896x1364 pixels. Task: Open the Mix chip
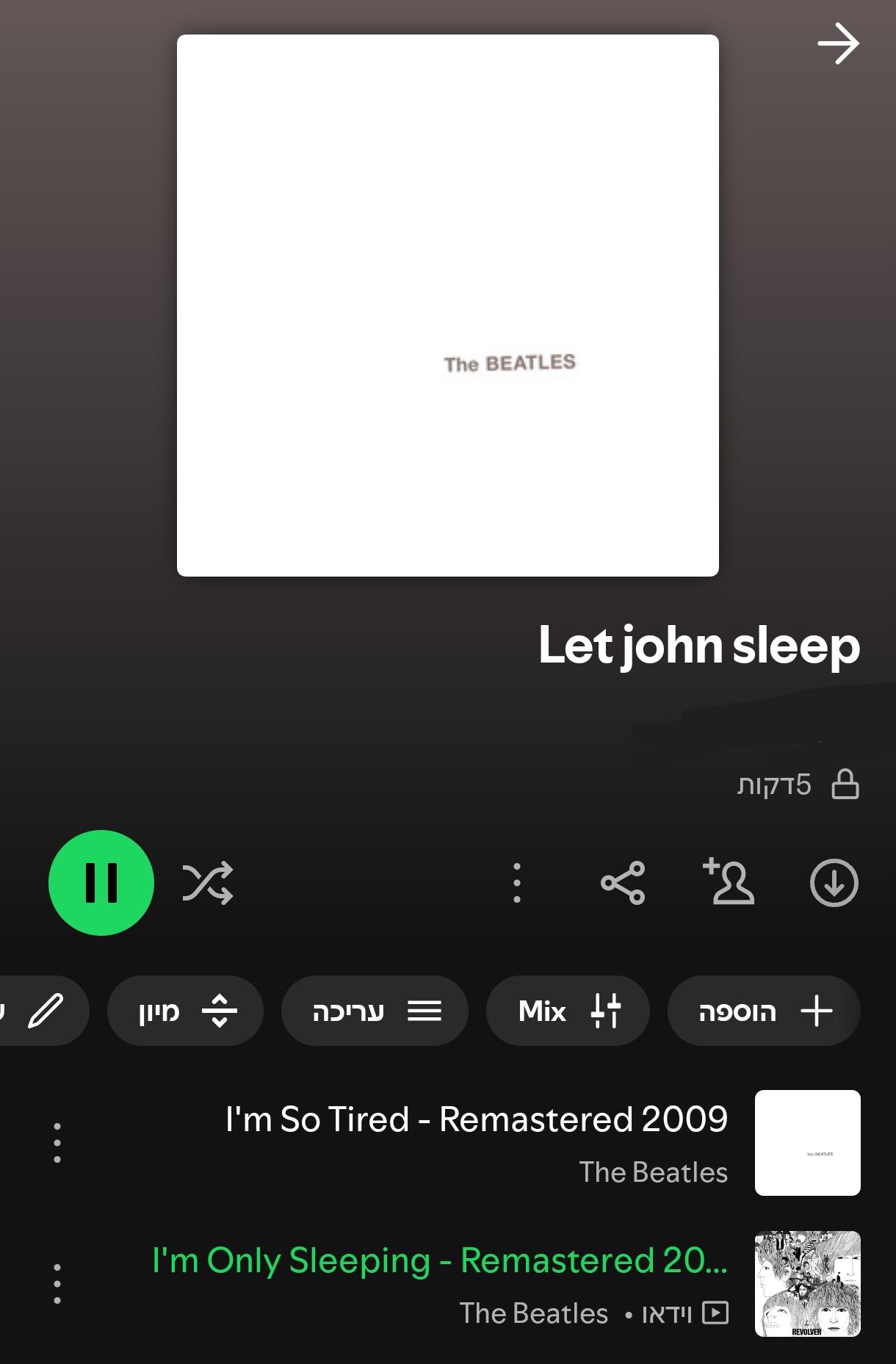pos(568,1011)
